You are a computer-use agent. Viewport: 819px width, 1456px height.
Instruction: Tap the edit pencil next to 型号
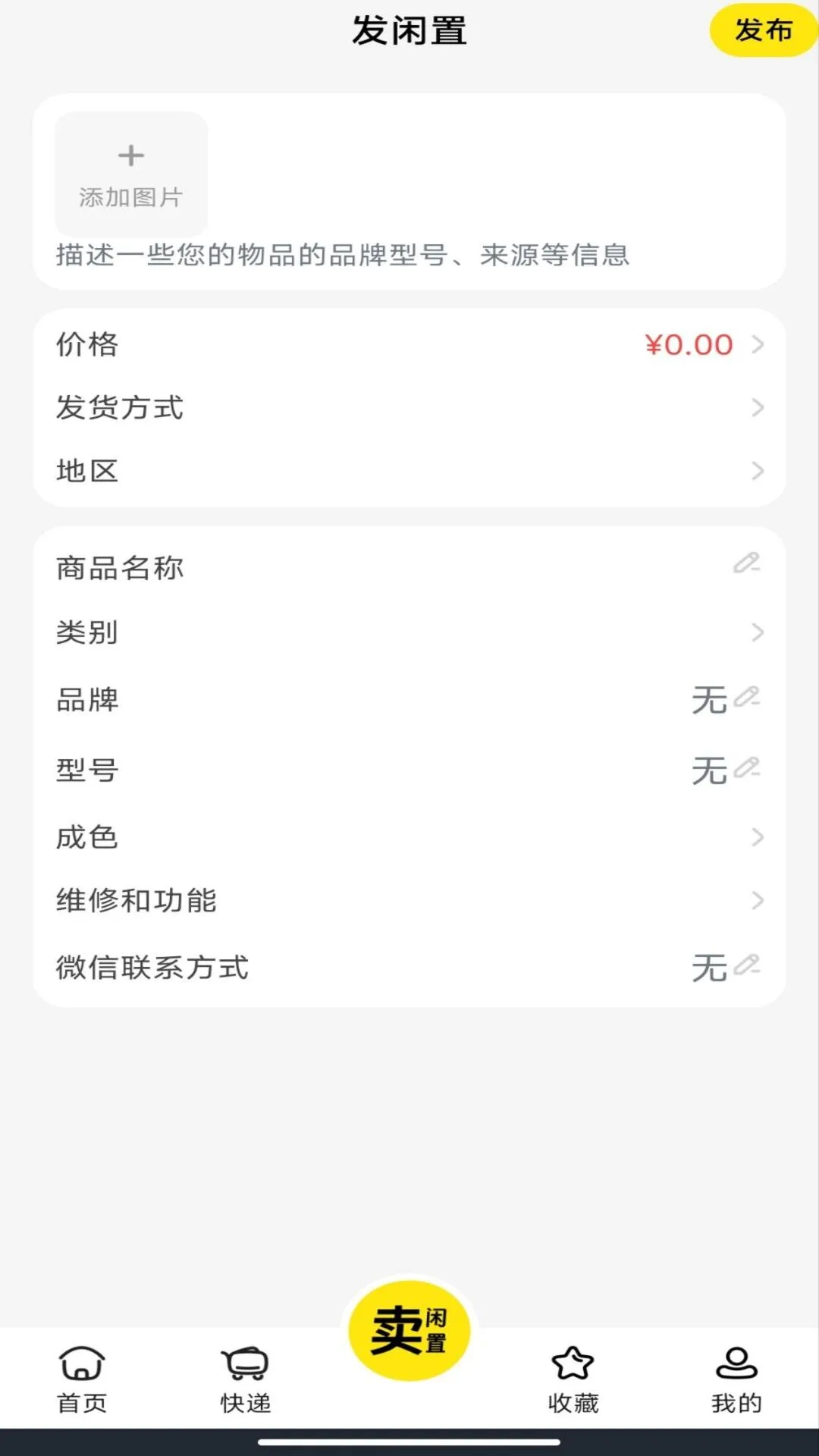[749, 769]
